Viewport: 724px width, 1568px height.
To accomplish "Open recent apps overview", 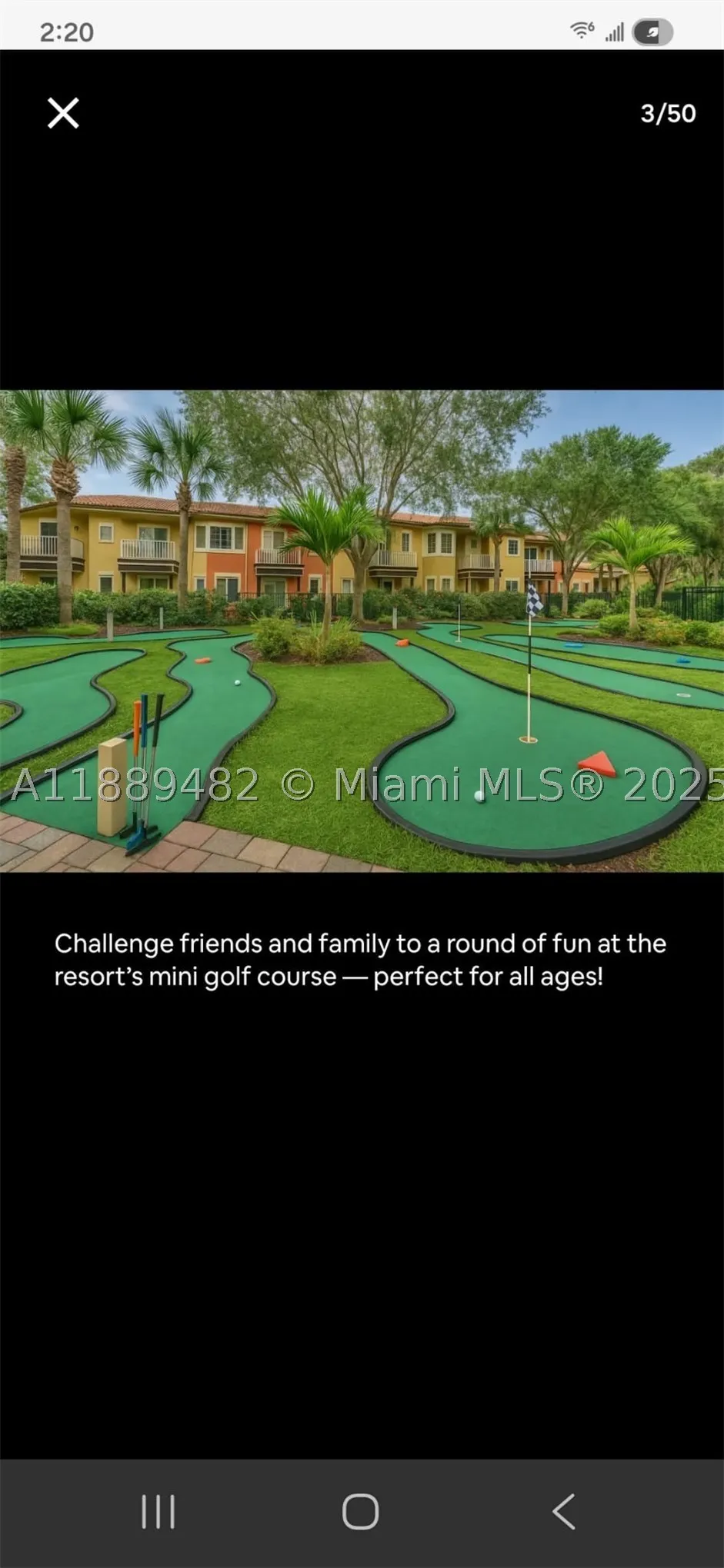I will pyautogui.click(x=158, y=1512).
